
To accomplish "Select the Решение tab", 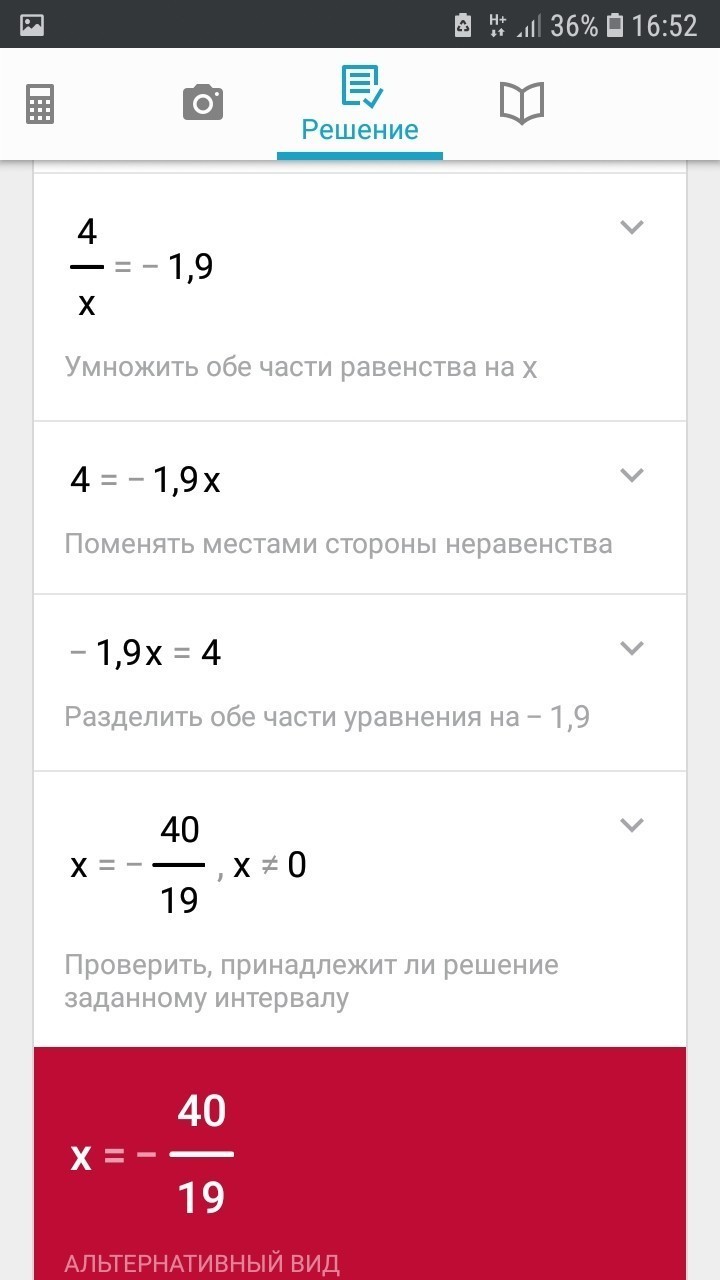I will click(360, 105).
